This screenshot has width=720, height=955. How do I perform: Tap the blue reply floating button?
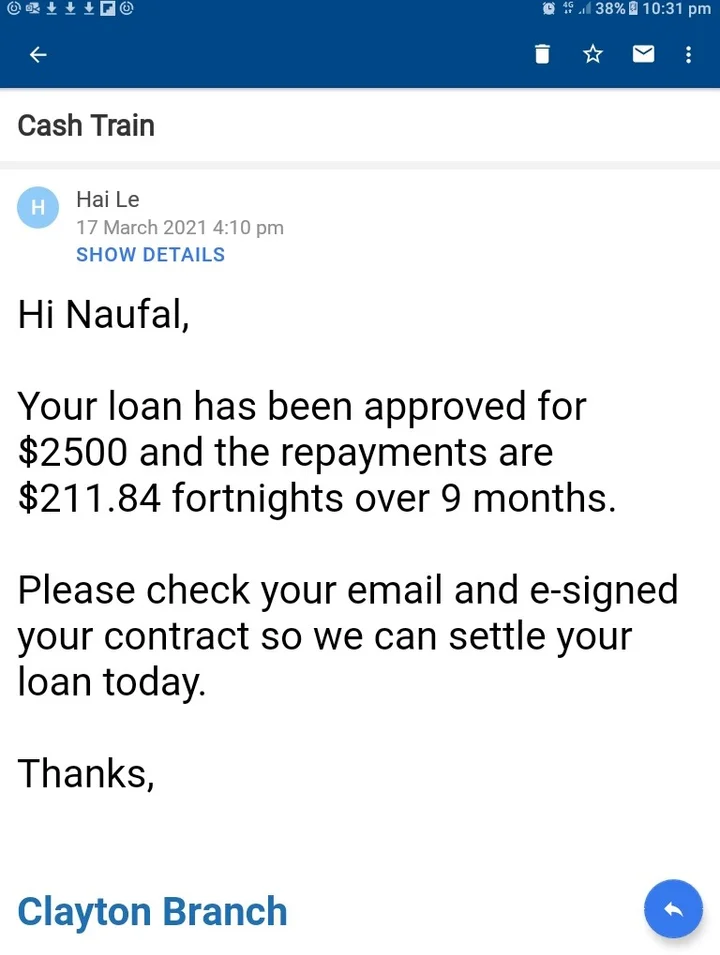coord(673,909)
